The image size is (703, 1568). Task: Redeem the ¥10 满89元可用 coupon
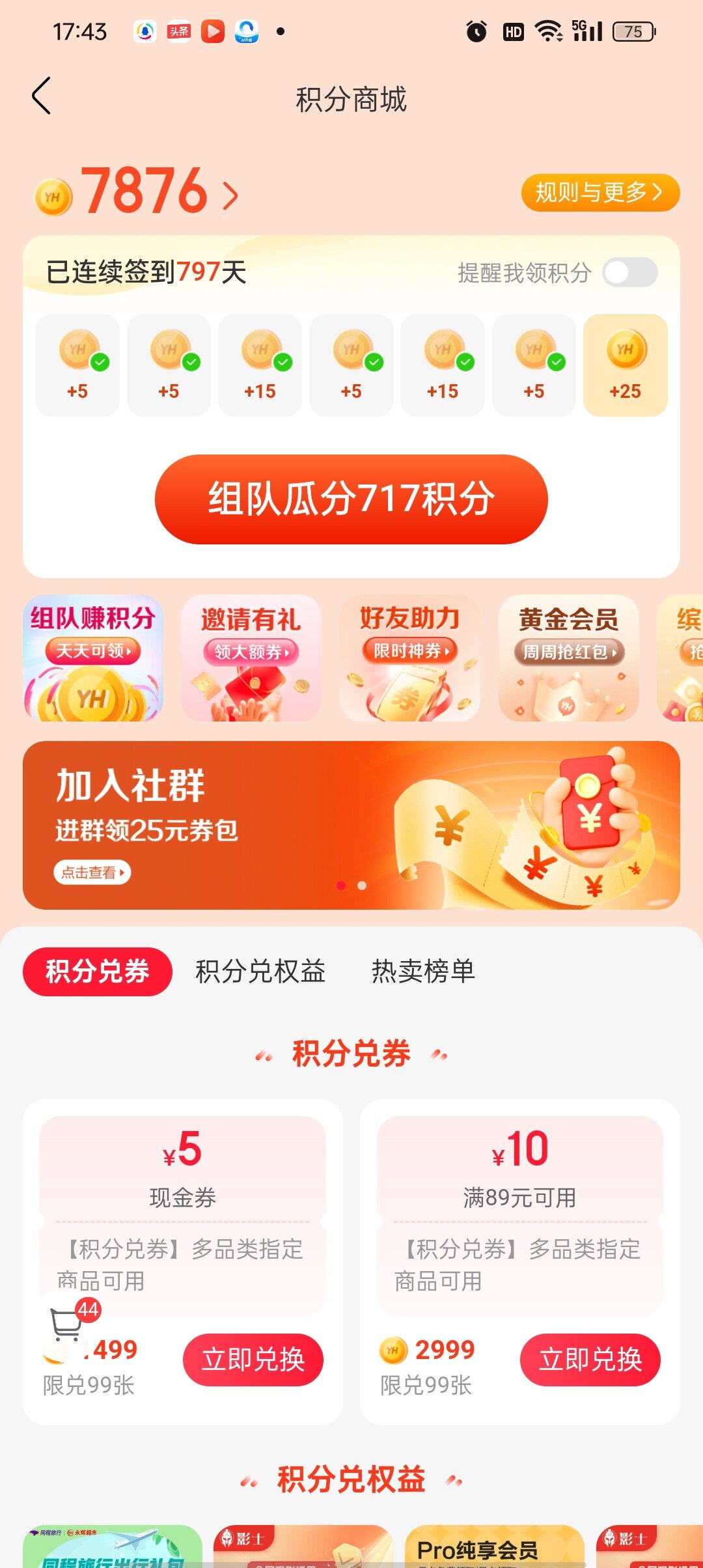590,1360
